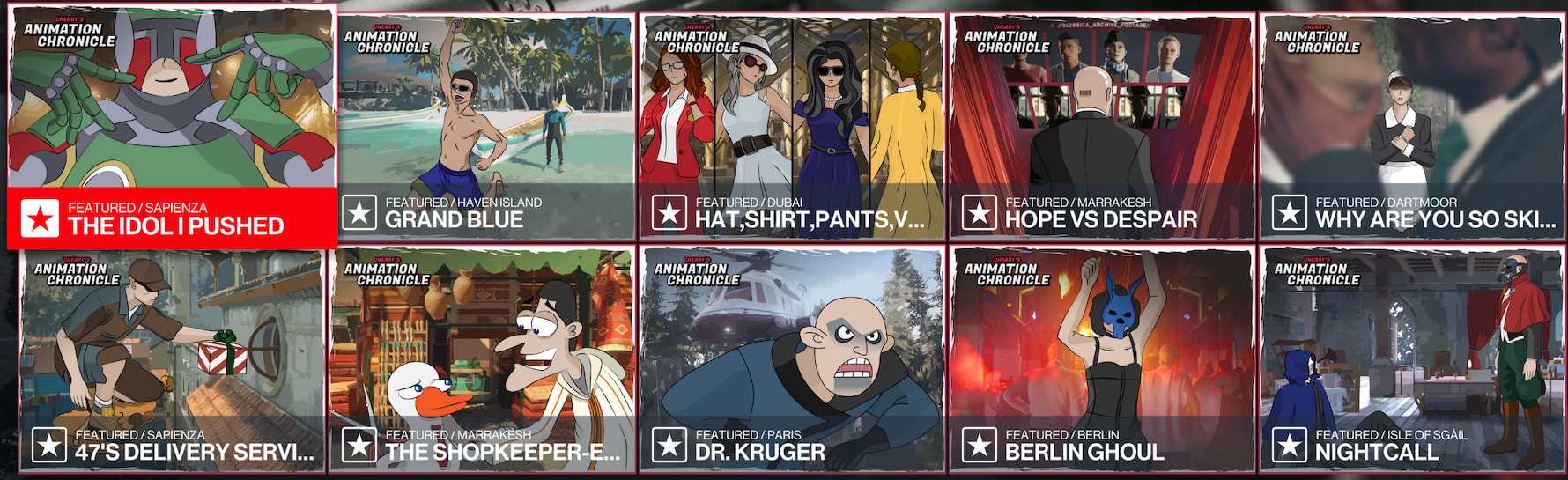Open The Shopkeeper Marrakesh contract
1568x480 pixels.
click(x=483, y=359)
